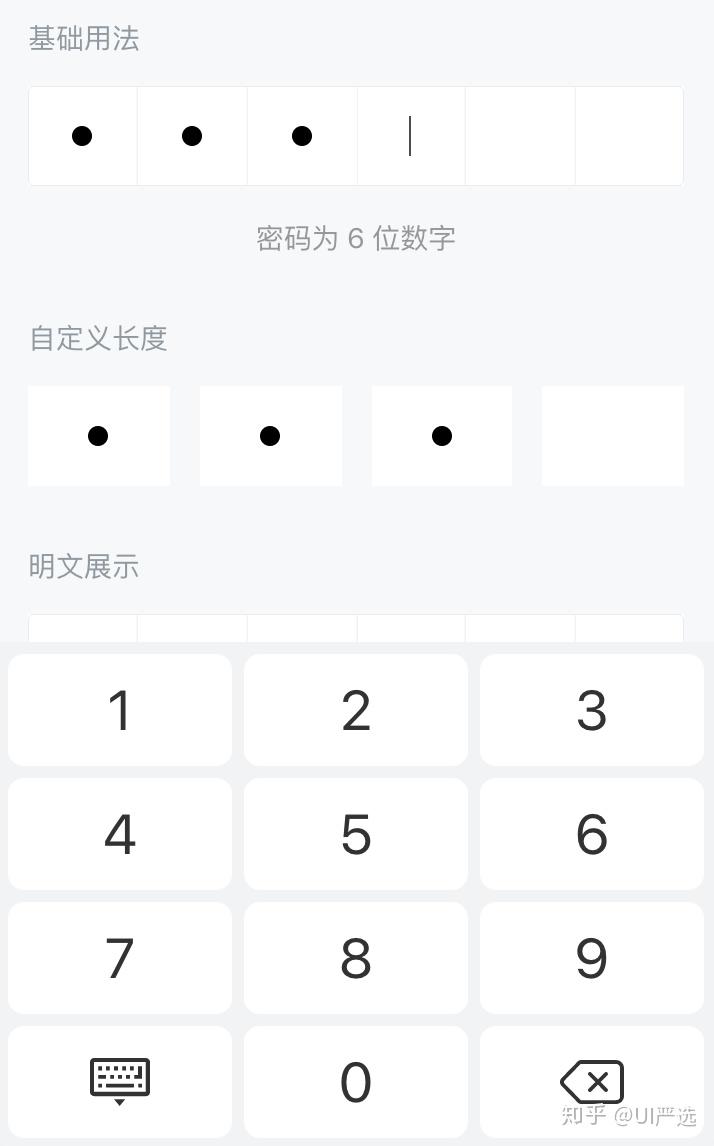Tap the number 2 key
714x1146 pixels.
click(x=356, y=710)
